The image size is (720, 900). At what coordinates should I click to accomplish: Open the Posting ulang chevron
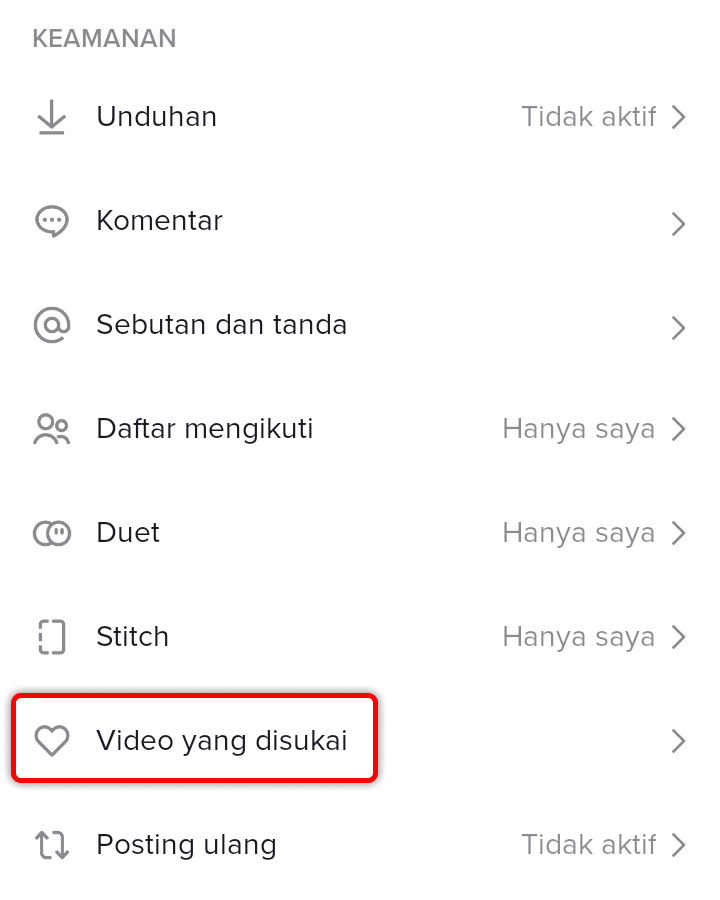coord(679,844)
